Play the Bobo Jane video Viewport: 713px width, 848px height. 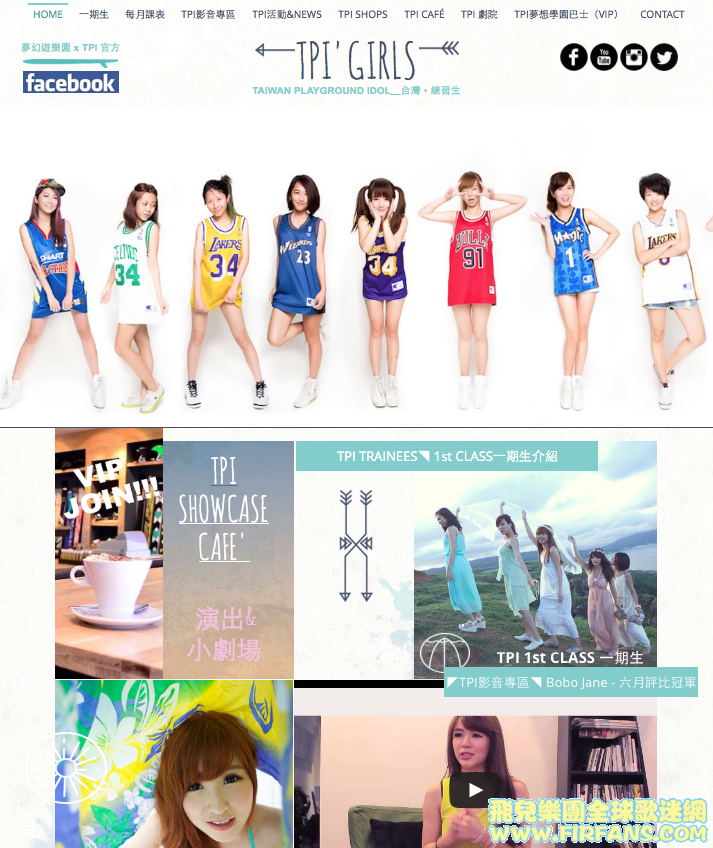click(x=475, y=789)
